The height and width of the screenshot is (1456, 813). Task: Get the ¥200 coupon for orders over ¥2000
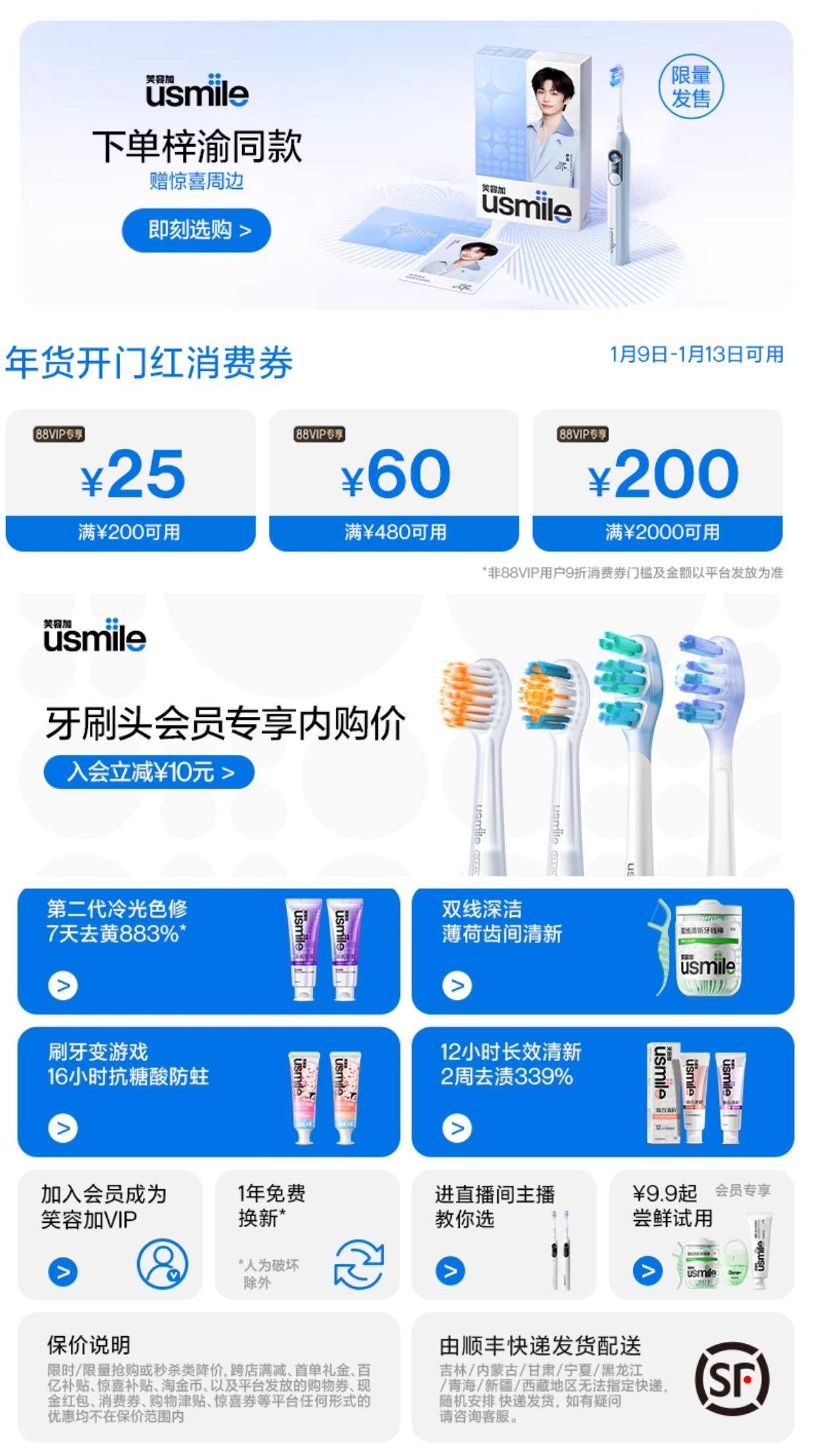[658, 480]
